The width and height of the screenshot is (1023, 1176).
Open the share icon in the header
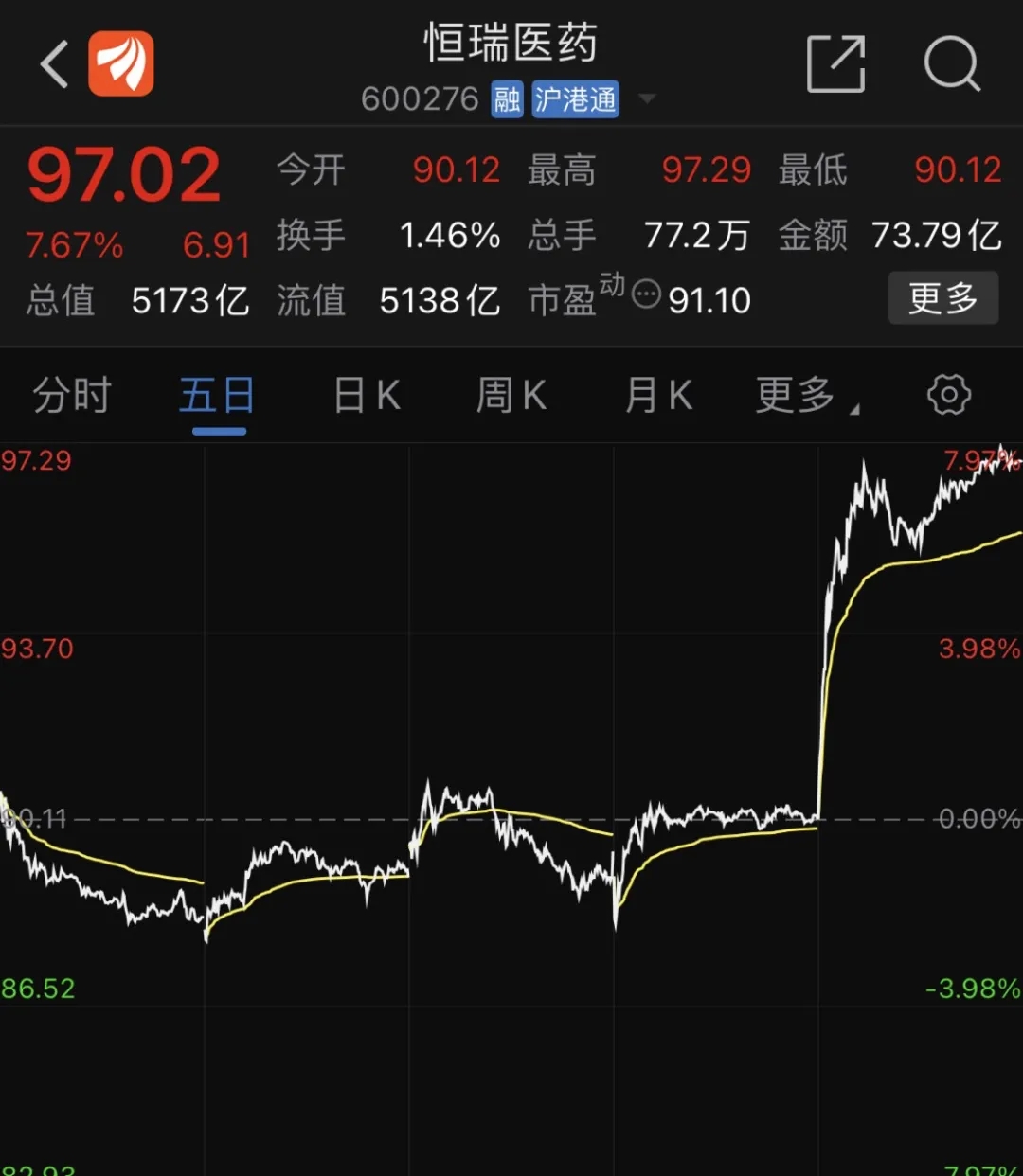[x=835, y=64]
